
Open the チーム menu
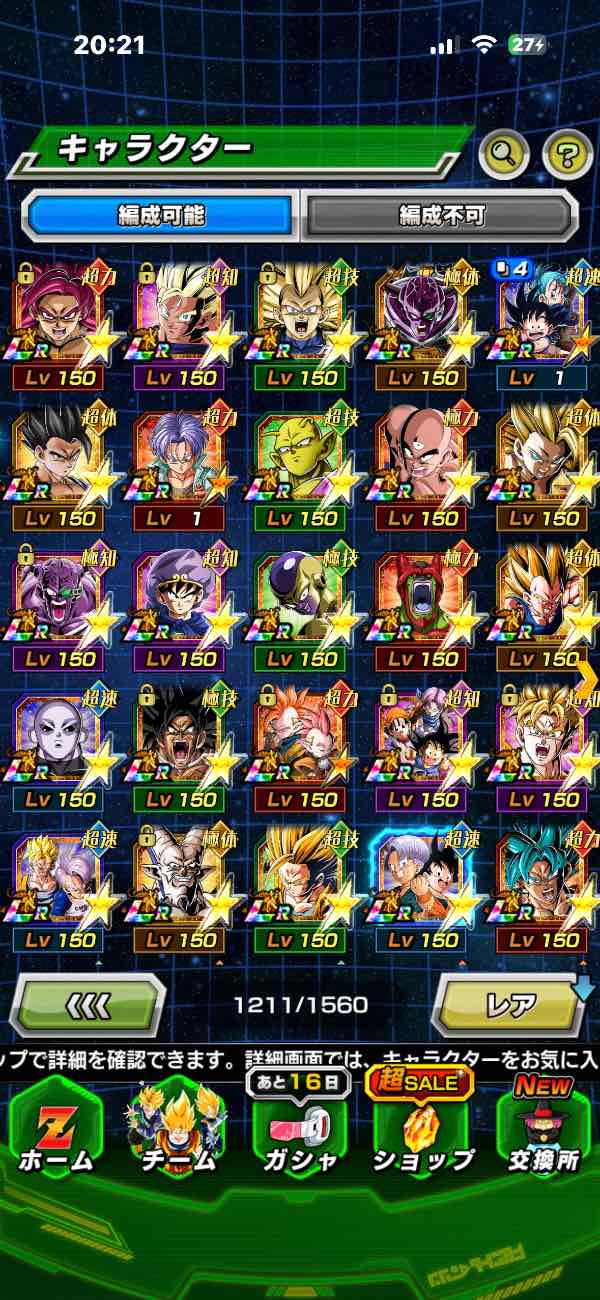point(178,1130)
